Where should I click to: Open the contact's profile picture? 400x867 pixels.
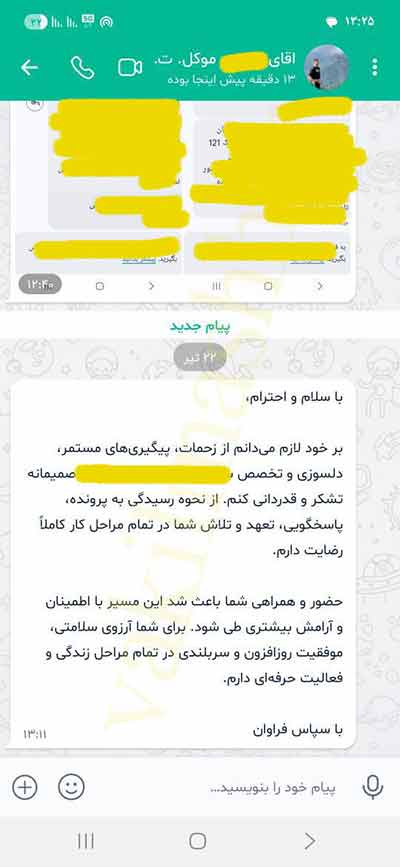coord(326,67)
